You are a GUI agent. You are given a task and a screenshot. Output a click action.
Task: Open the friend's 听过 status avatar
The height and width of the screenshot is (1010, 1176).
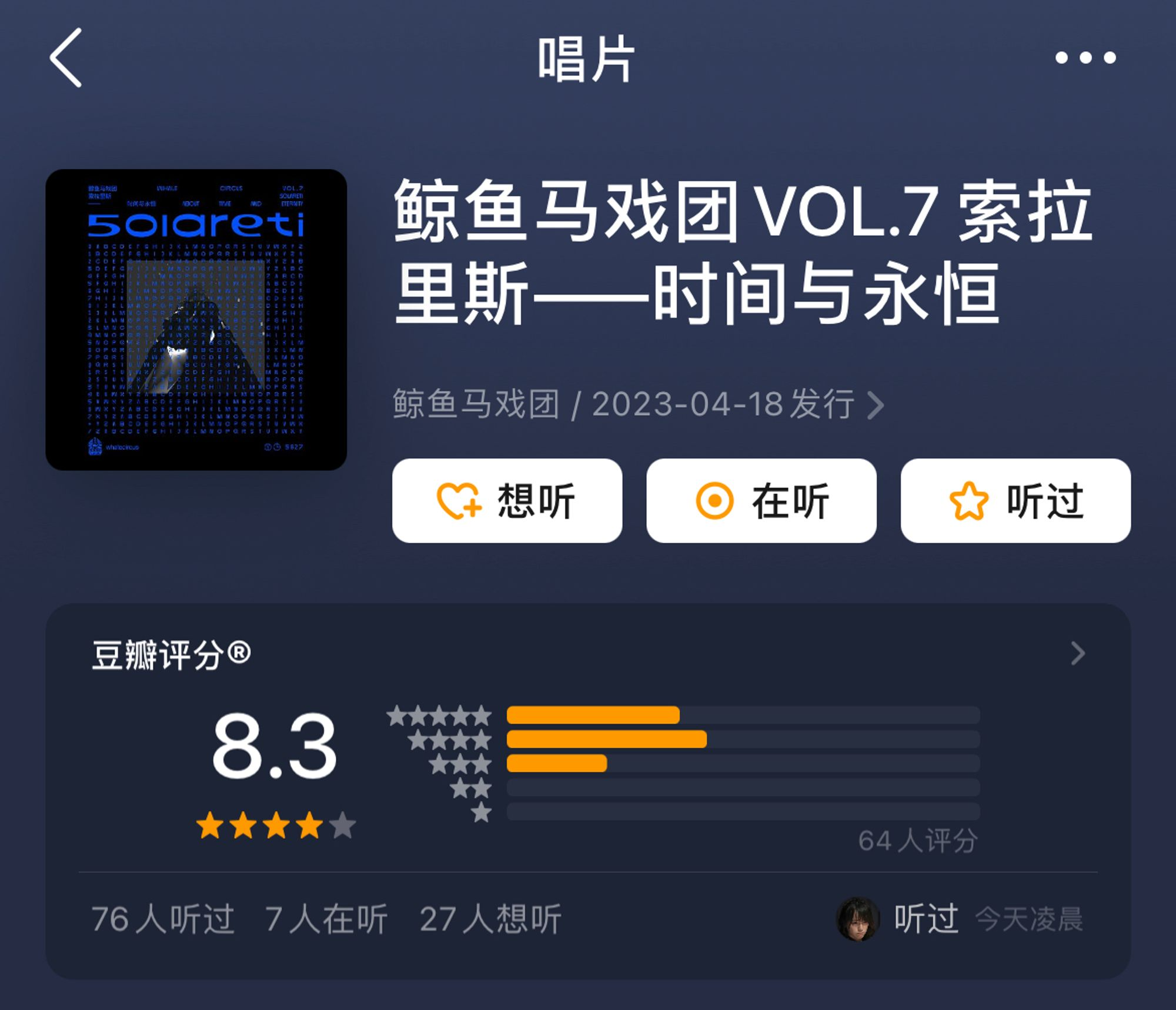point(858,919)
